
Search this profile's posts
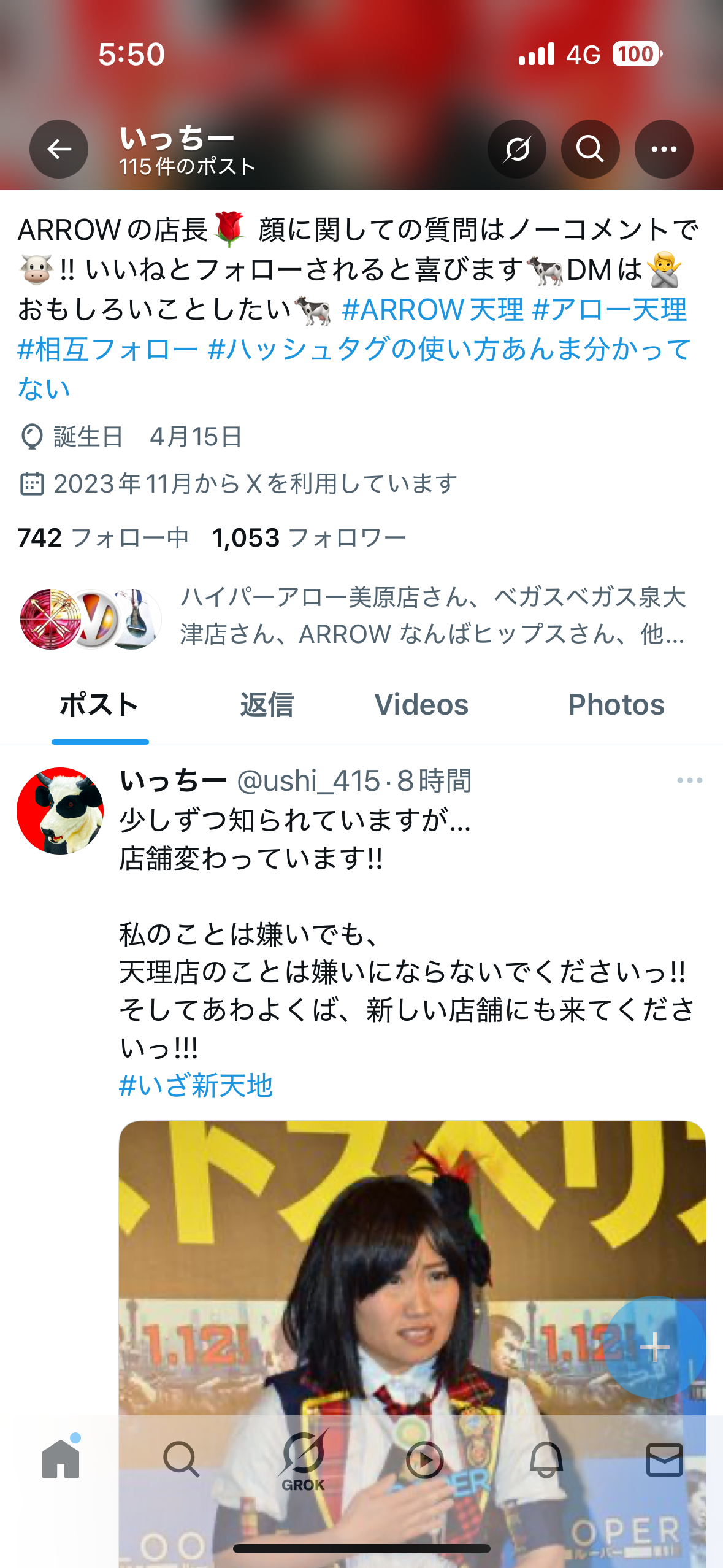tap(590, 149)
